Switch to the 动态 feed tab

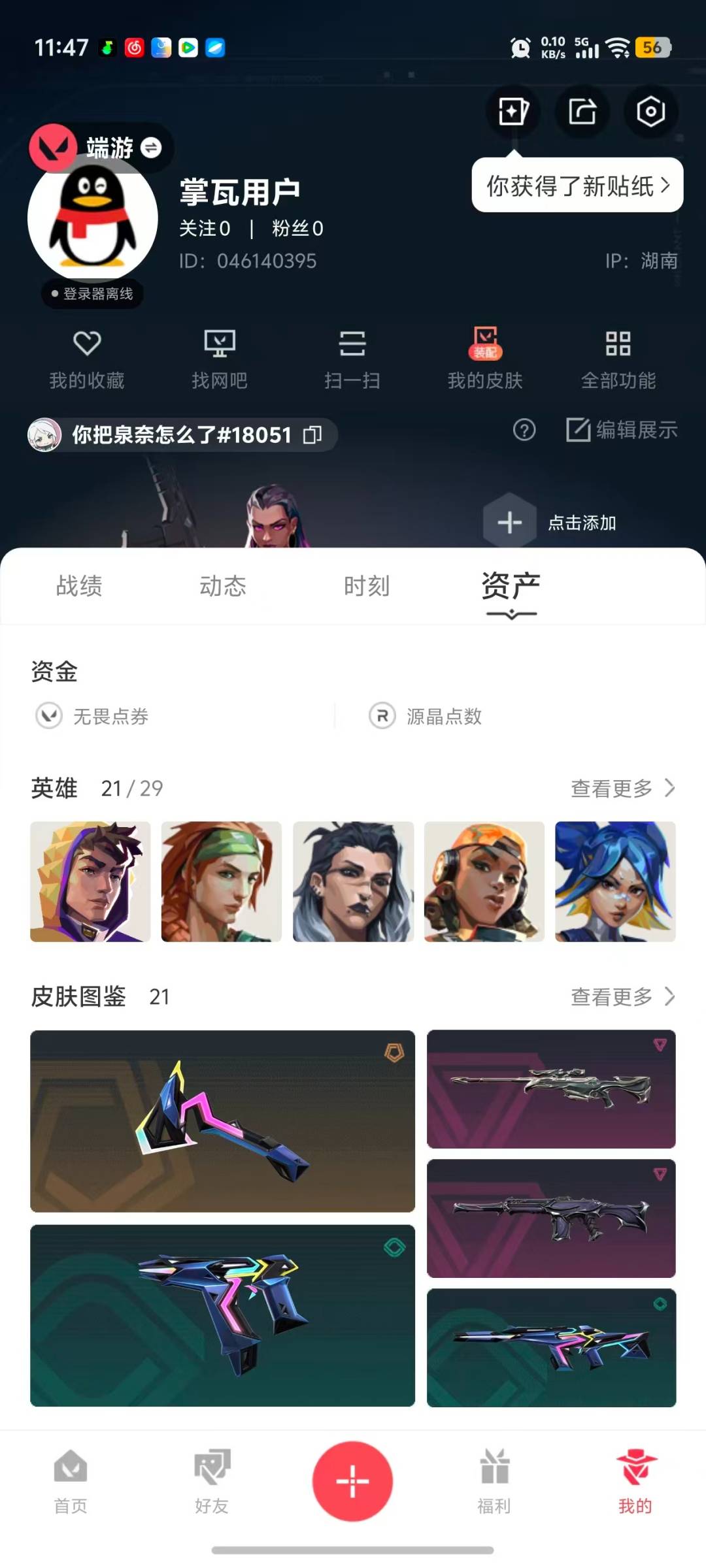click(223, 587)
